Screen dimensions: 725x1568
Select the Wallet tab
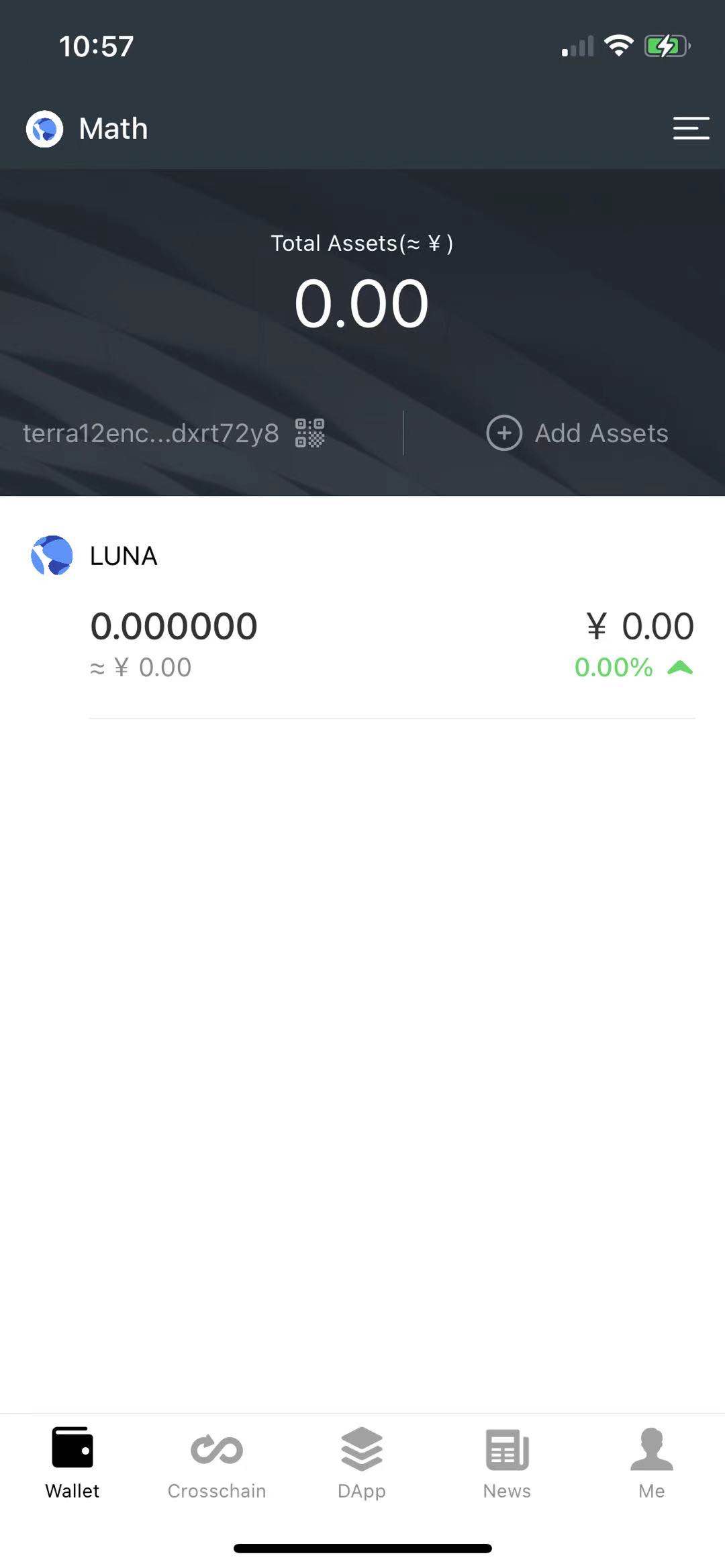point(72,1463)
